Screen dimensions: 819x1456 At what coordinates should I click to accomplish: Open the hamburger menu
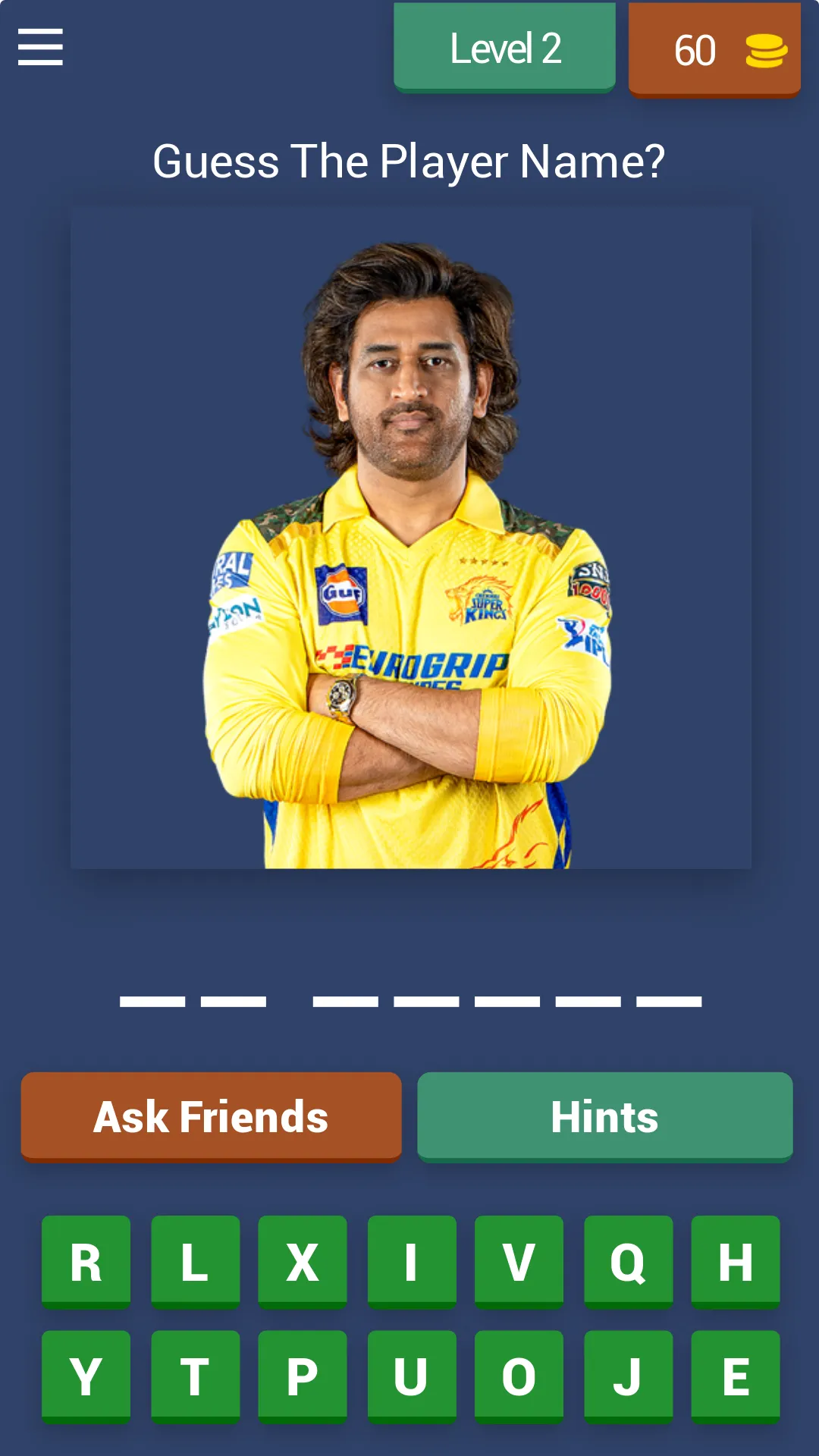[x=40, y=47]
